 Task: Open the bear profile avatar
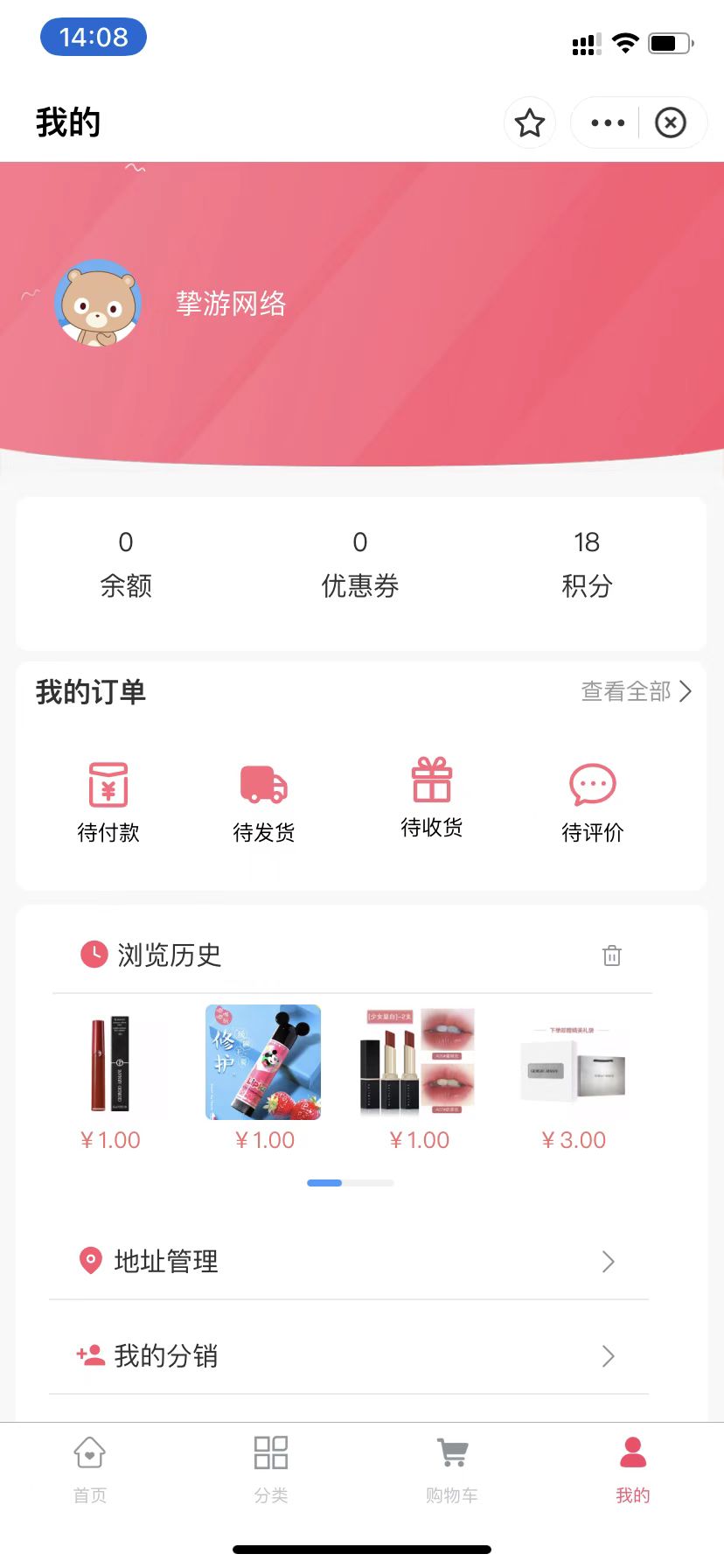click(x=98, y=304)
